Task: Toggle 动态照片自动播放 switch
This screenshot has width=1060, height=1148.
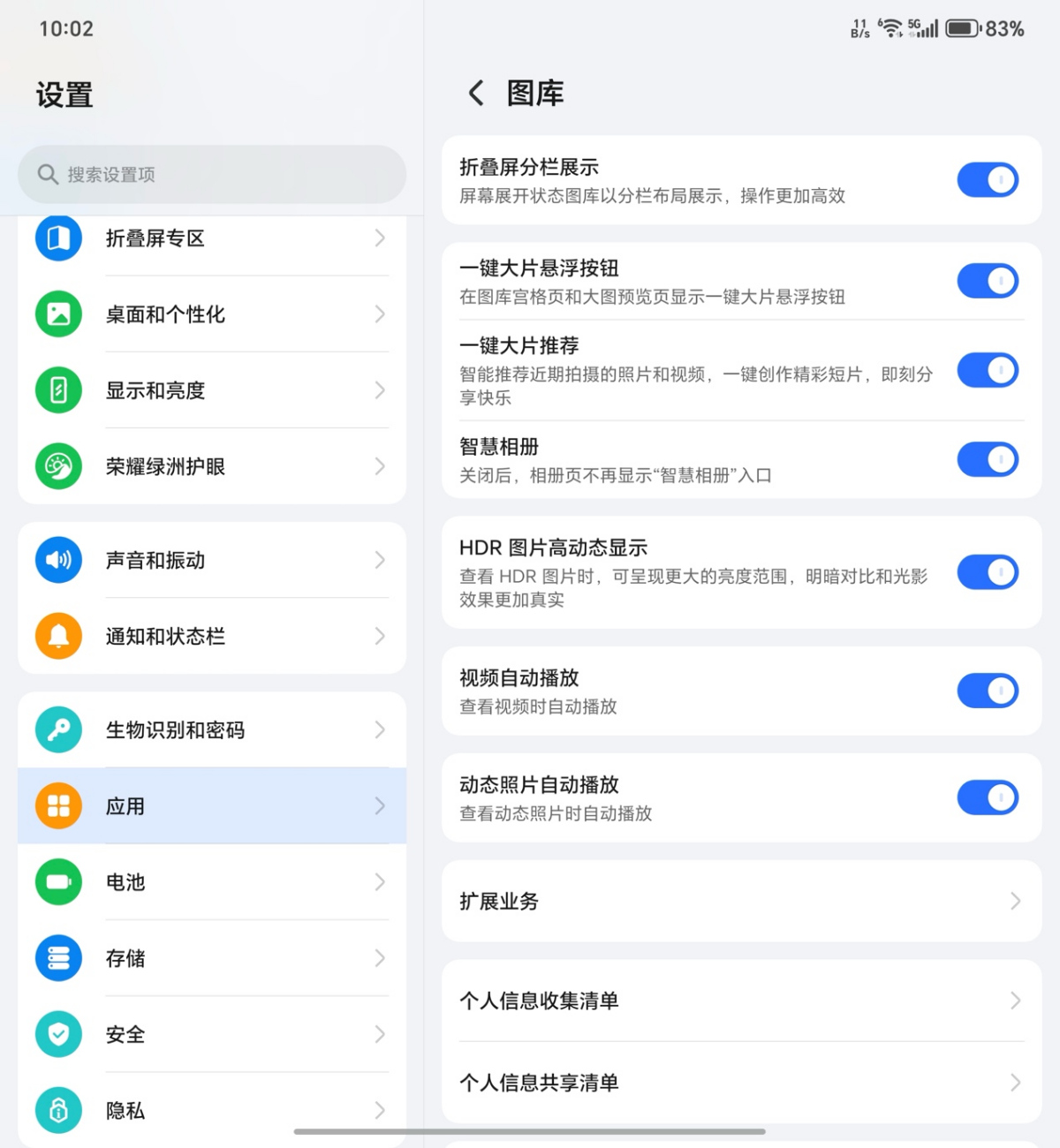Action: click(988, 797)
